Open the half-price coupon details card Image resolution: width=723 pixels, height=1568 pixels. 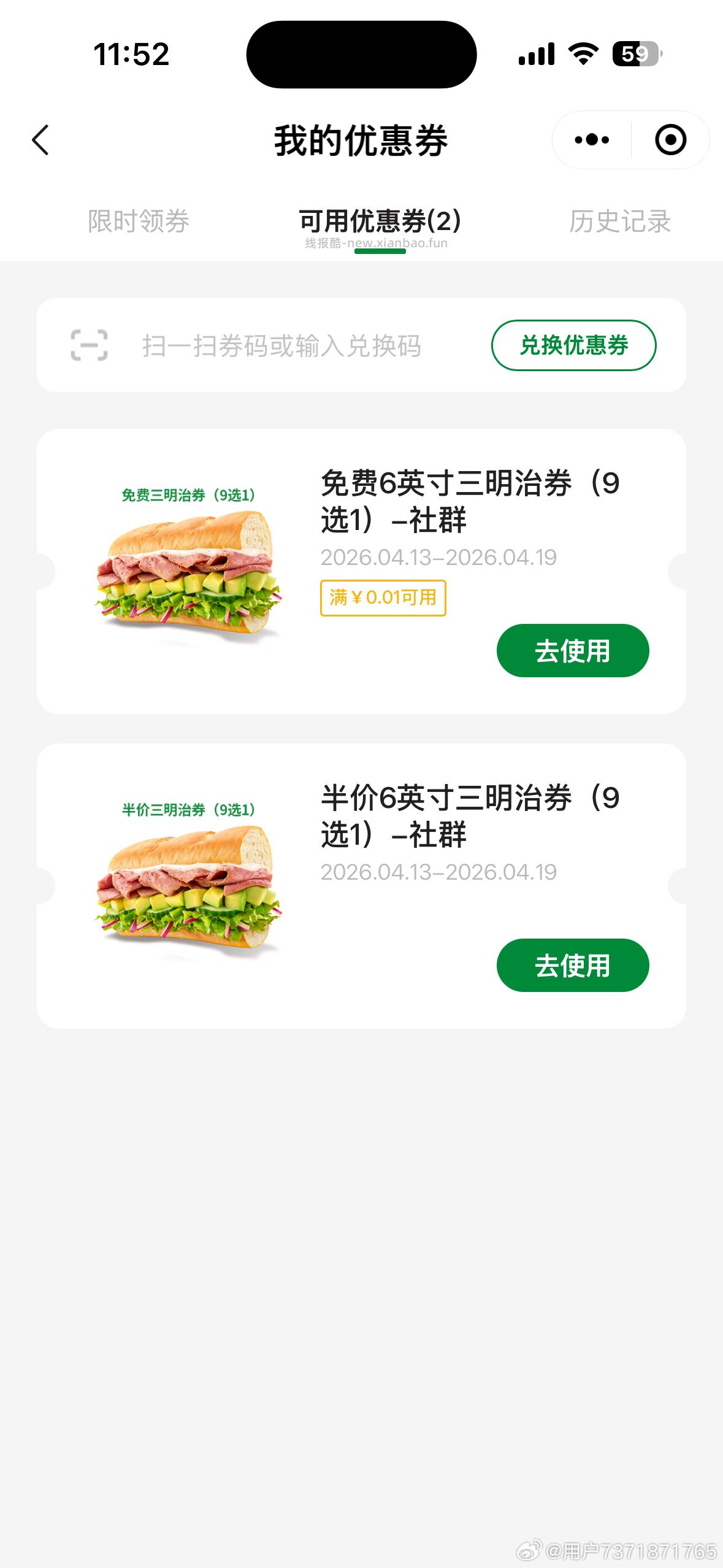point(362,883)
